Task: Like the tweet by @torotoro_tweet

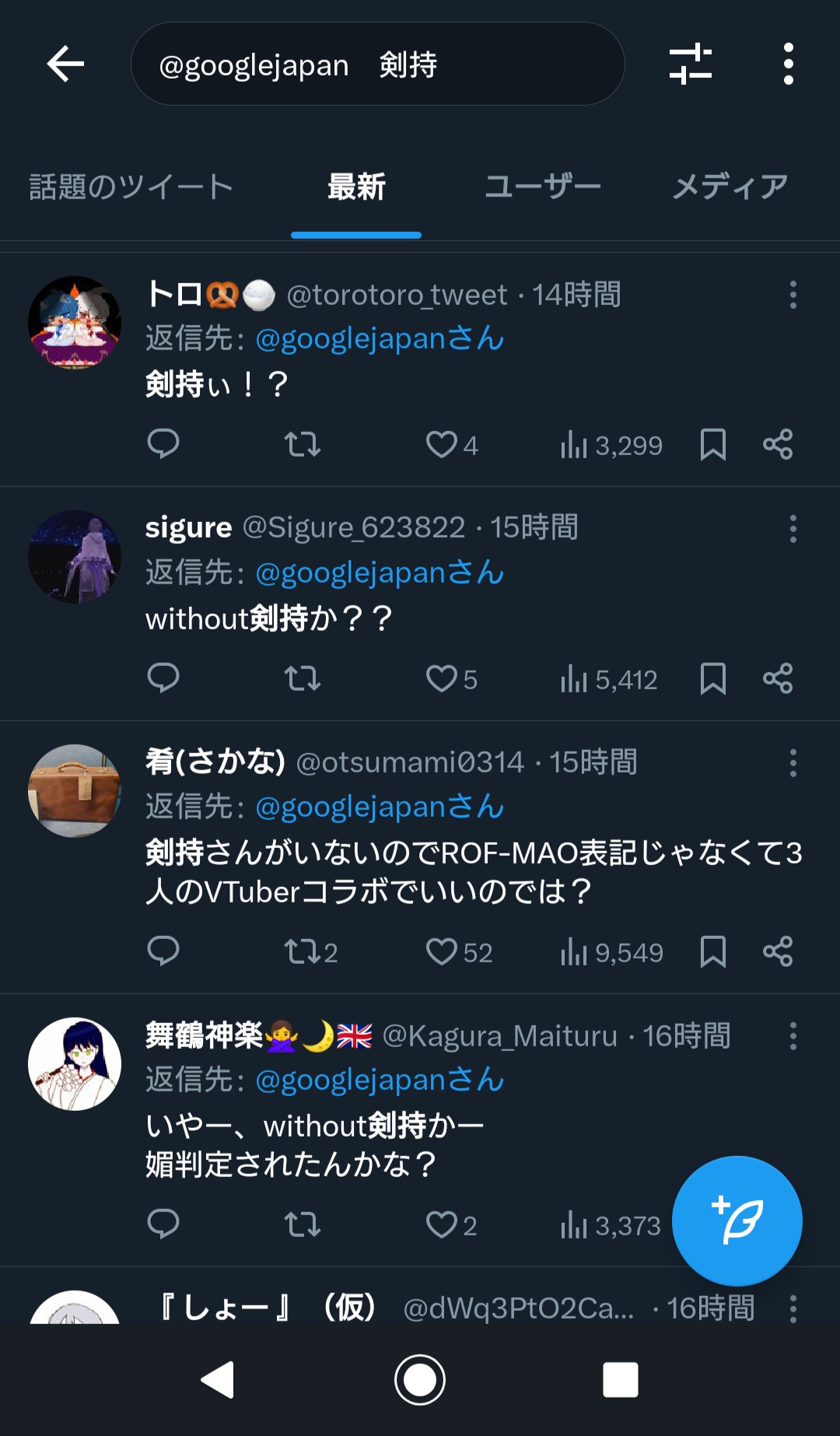Action: tap(441, 445)
